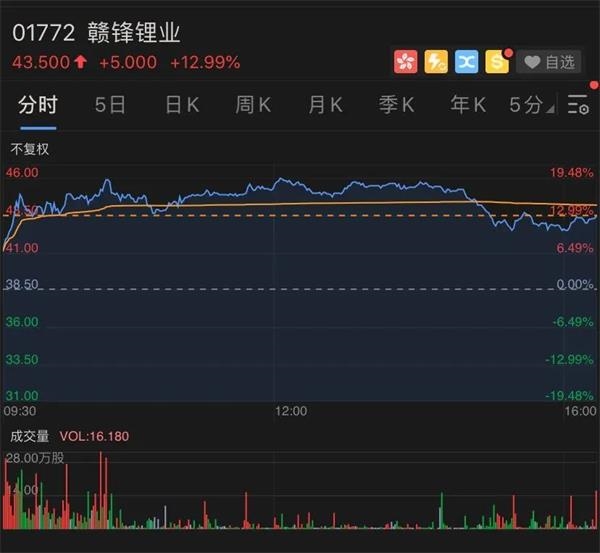Image resolution: width=600 pixels, height=553 pixels.
Task: Open the 季K quarterly candlestick tab
Action: coord(396,105)
